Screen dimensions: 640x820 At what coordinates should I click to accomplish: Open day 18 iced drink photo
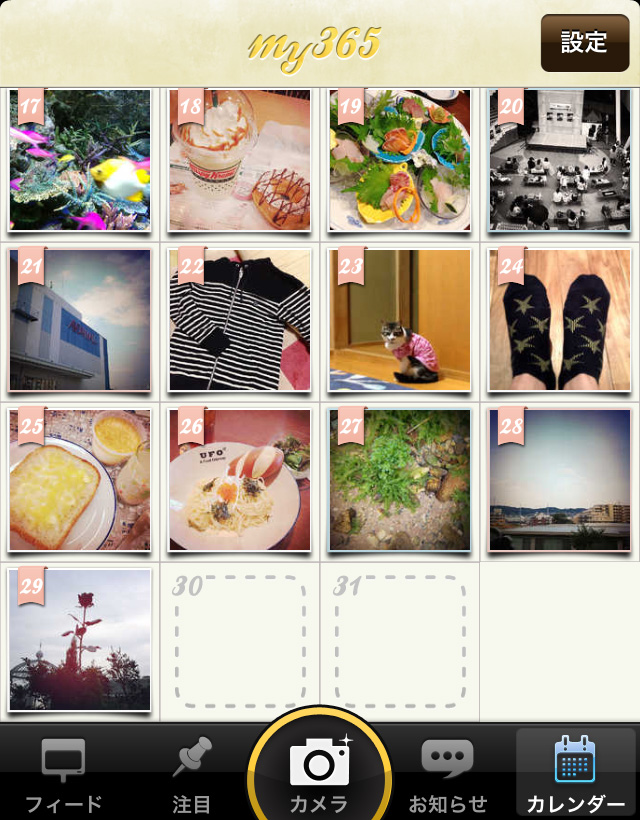240,160
